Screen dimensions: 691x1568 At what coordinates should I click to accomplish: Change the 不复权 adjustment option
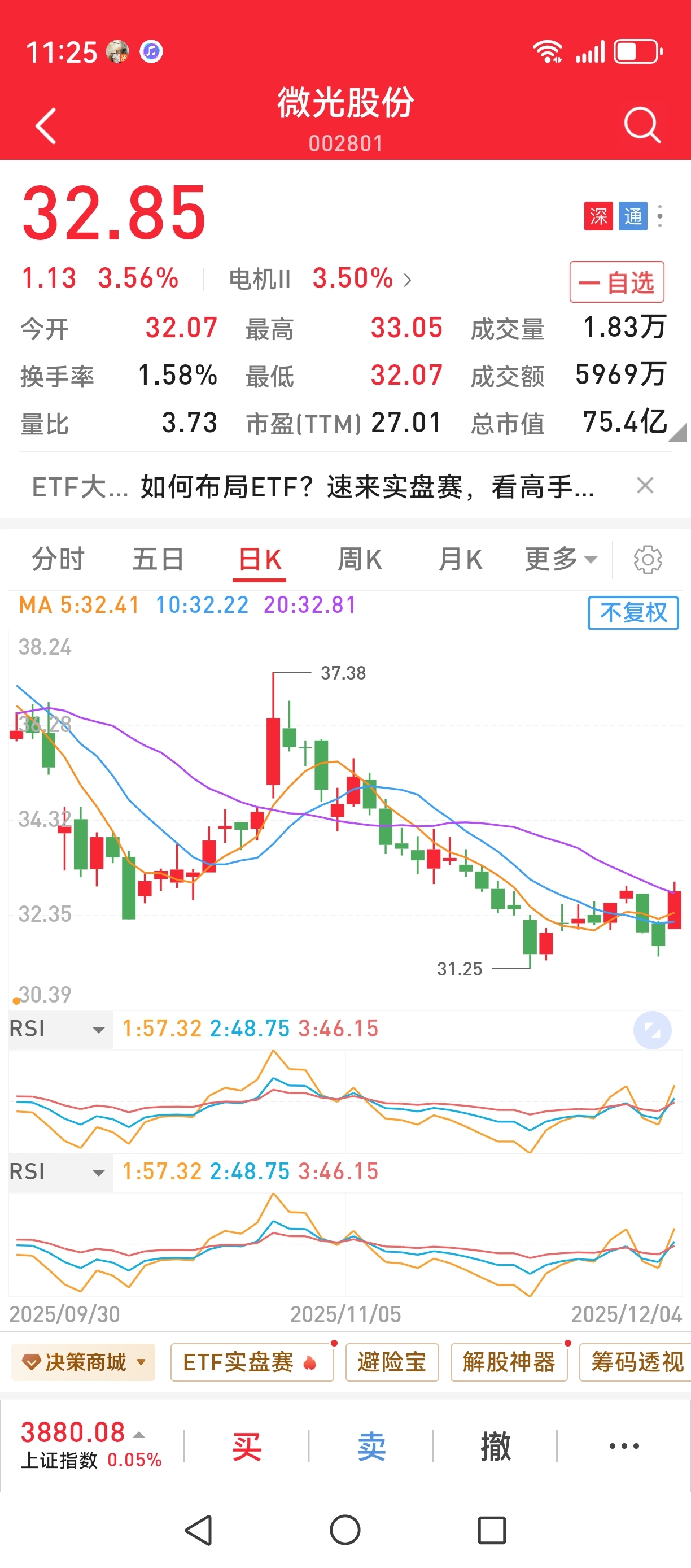[633, 612]
